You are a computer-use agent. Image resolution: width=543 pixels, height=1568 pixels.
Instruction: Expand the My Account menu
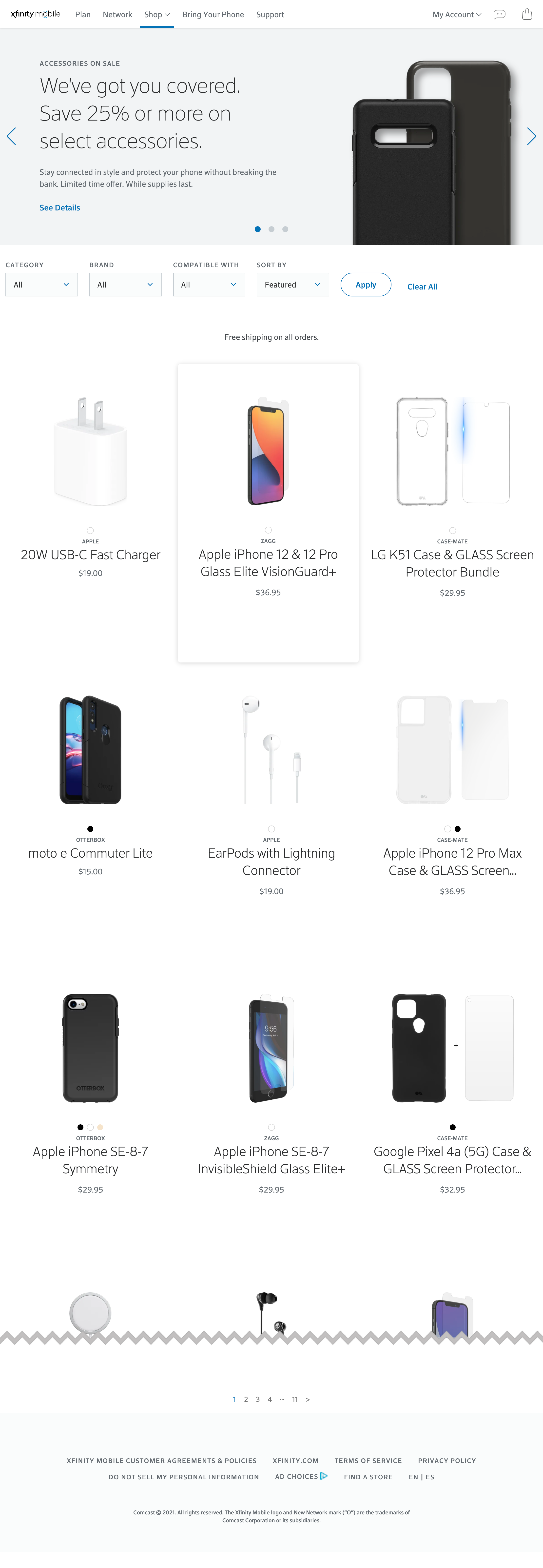457,15
